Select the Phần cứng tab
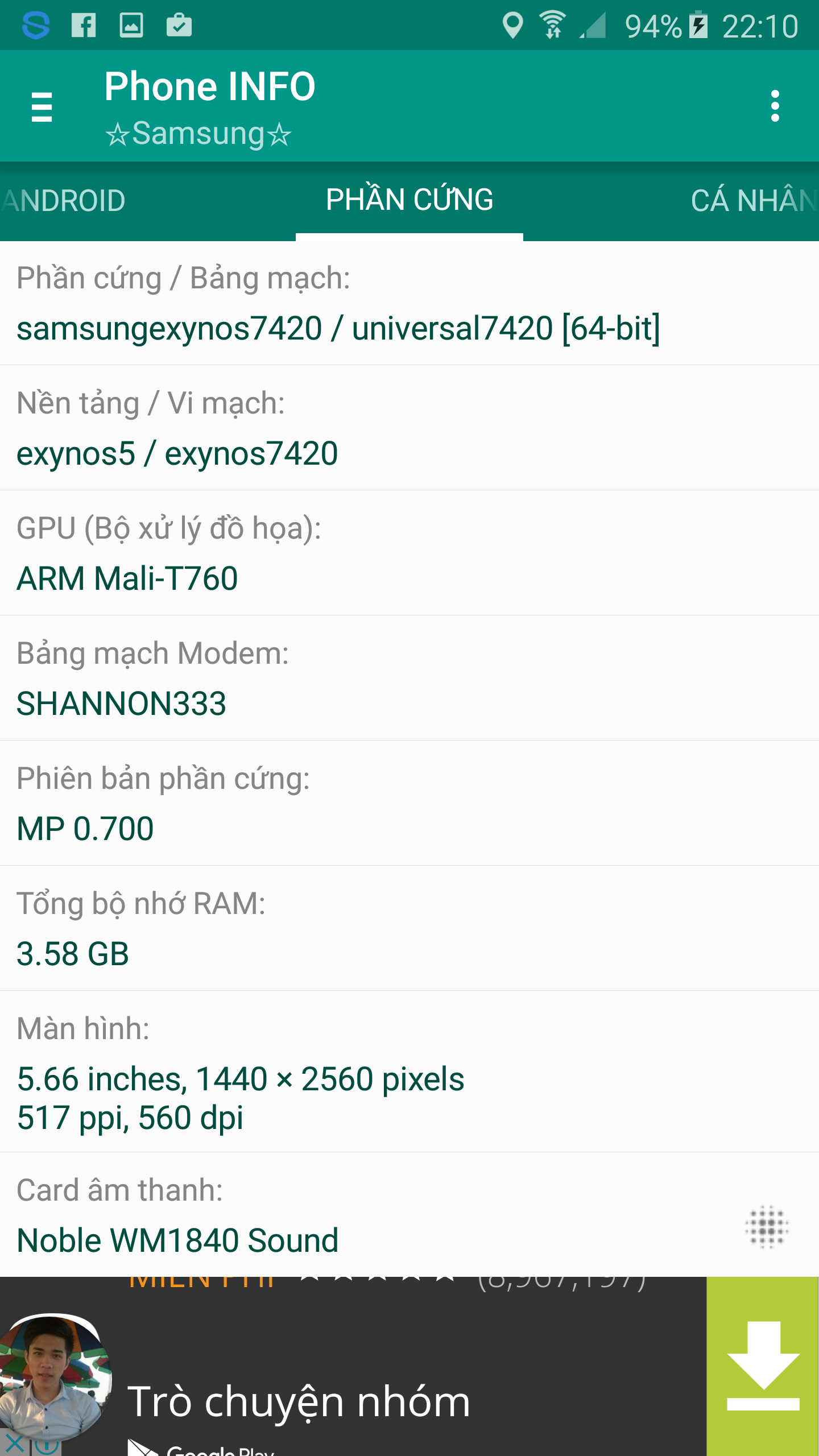Screen dimensions: 819x1456 click(x=409, y=201)
